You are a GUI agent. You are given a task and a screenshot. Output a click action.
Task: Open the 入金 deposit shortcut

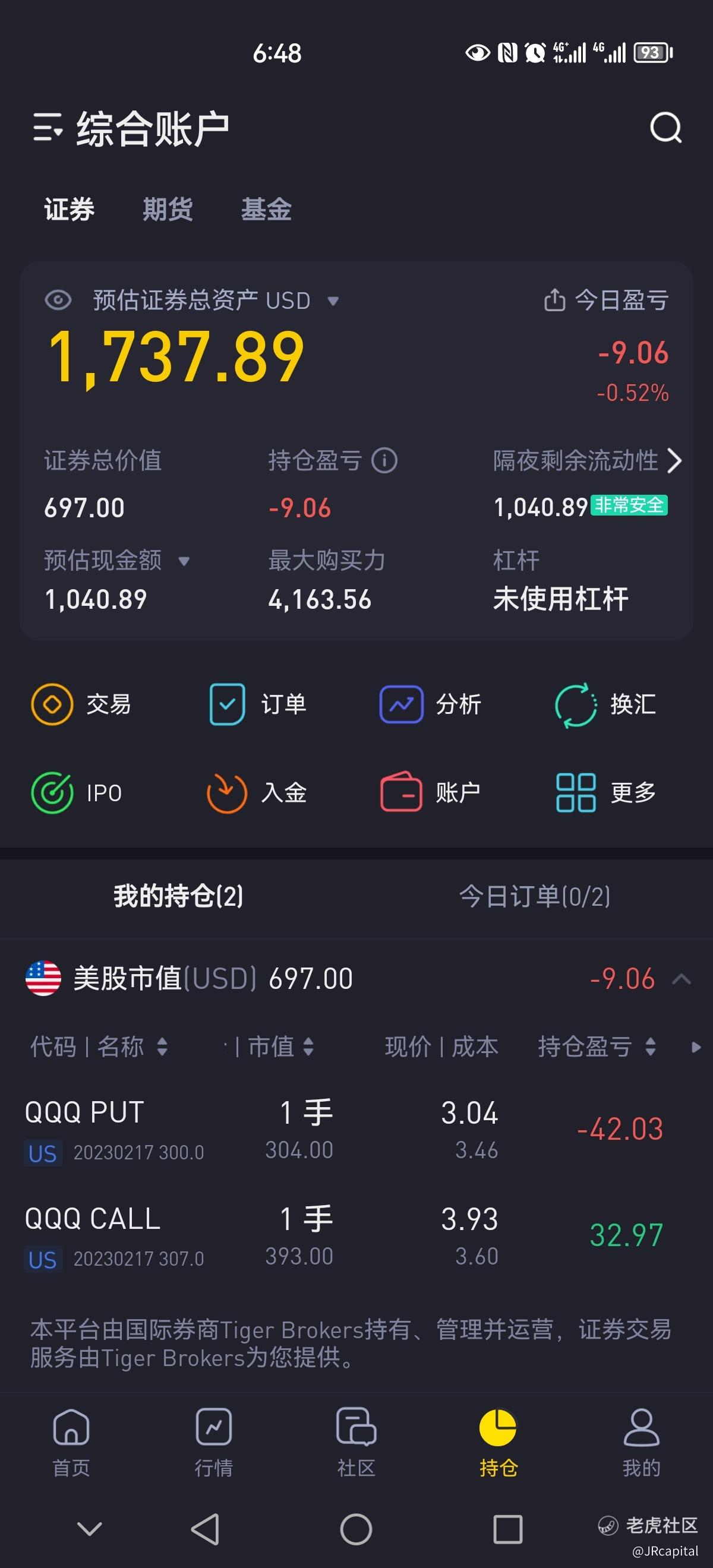(x=256, y=792)
